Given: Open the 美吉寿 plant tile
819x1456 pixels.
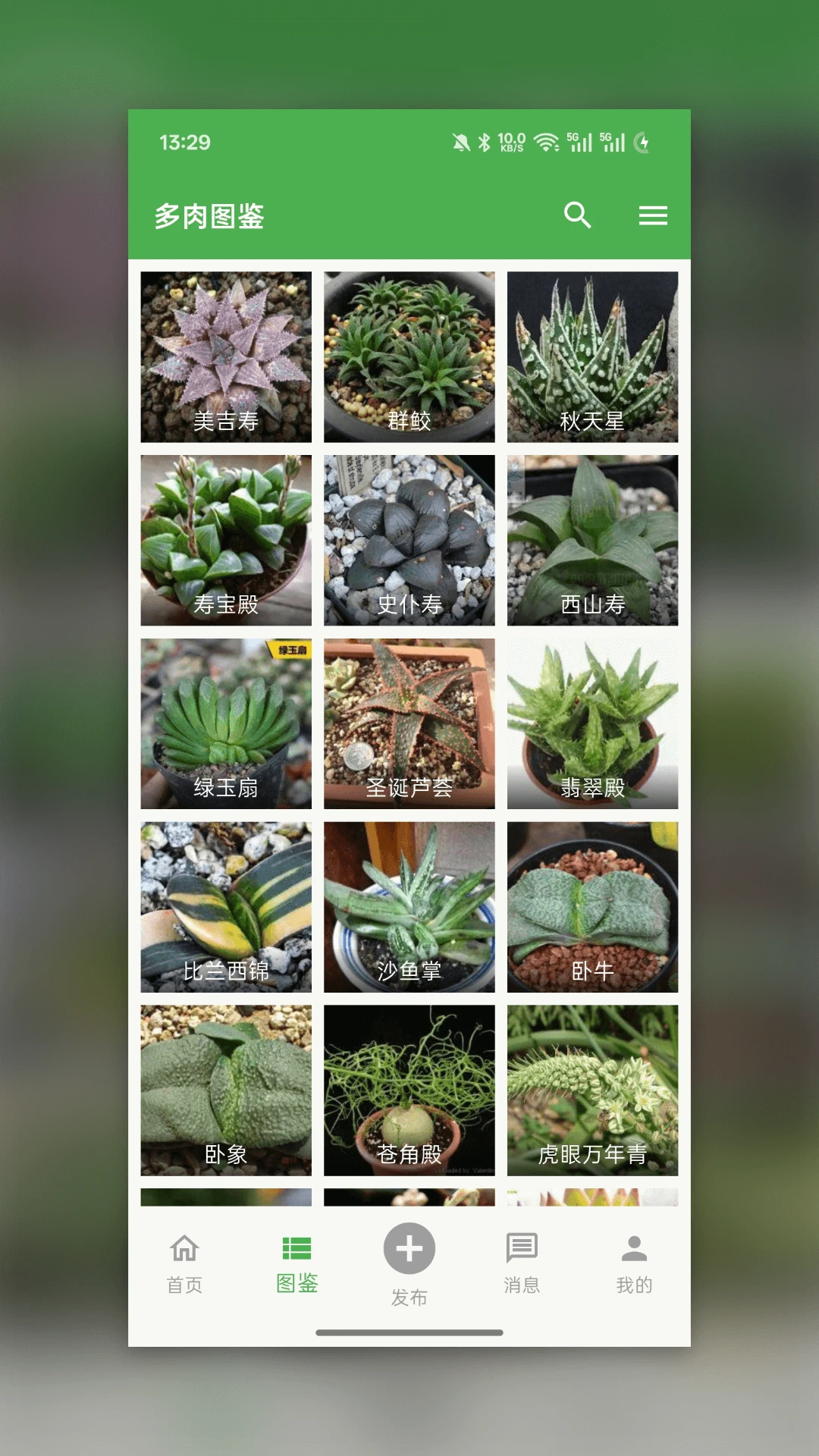Looking at the screenshot, I should [226, 357].
